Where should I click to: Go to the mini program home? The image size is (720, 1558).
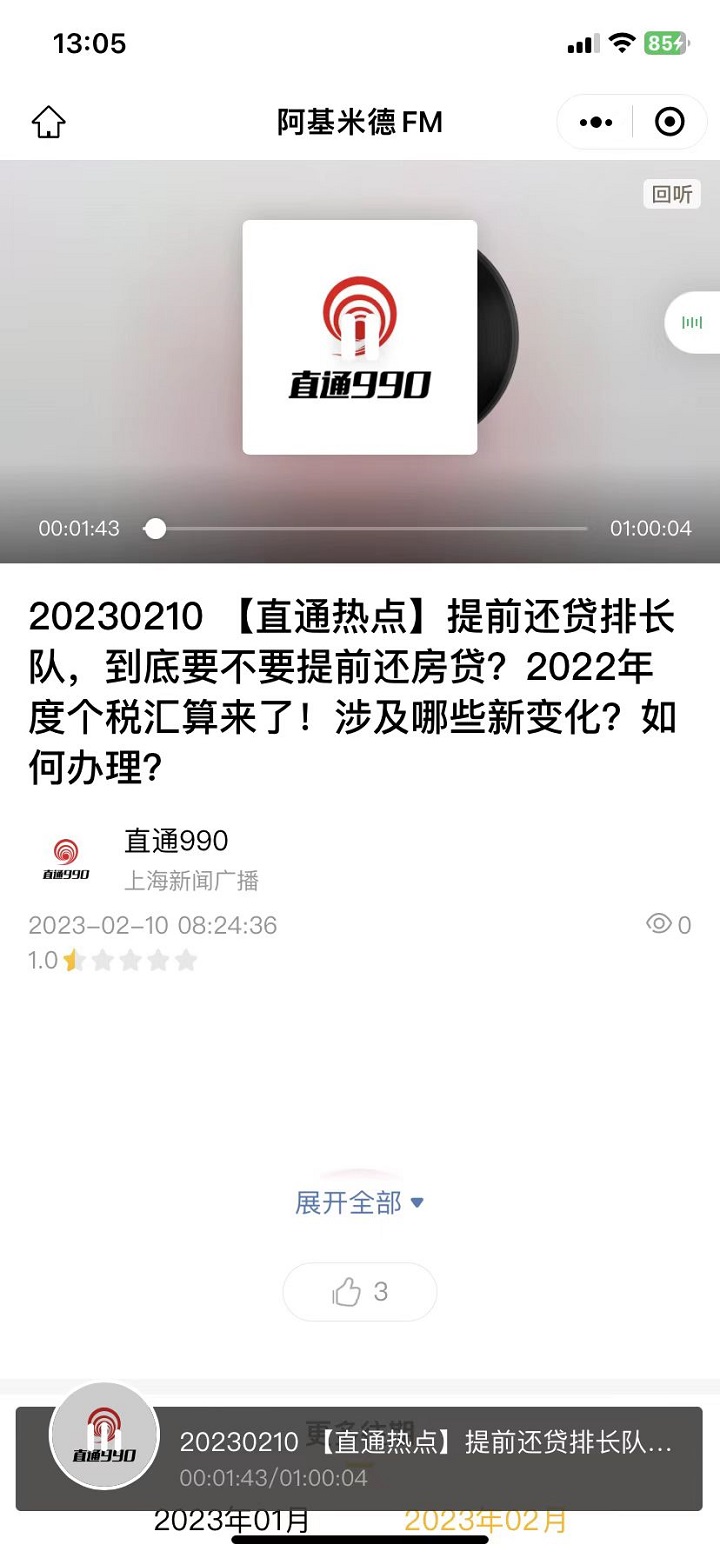(x=48, y=123)
